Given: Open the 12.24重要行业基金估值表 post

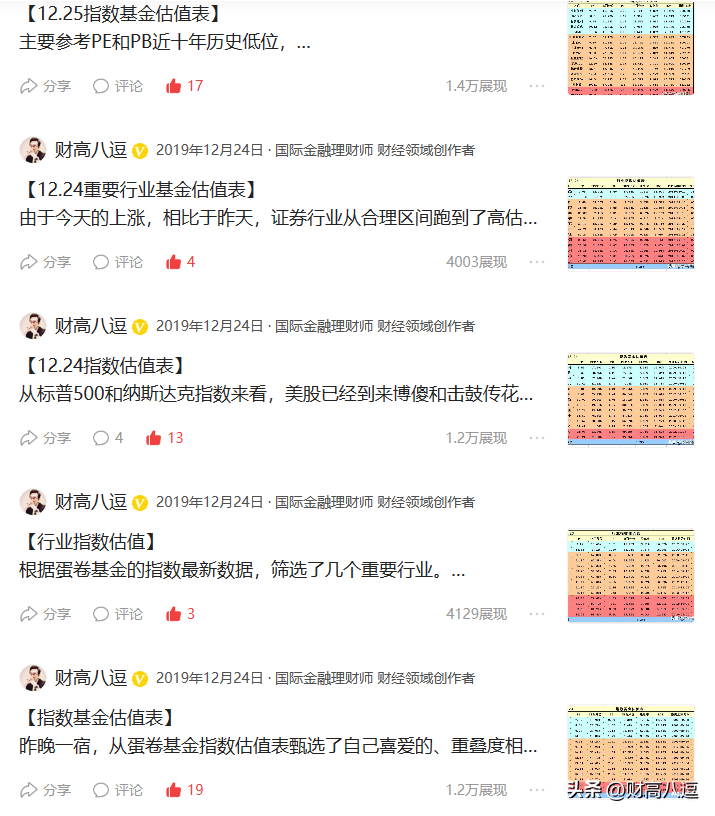Looking at the screenshot, I should pos(140,190).
